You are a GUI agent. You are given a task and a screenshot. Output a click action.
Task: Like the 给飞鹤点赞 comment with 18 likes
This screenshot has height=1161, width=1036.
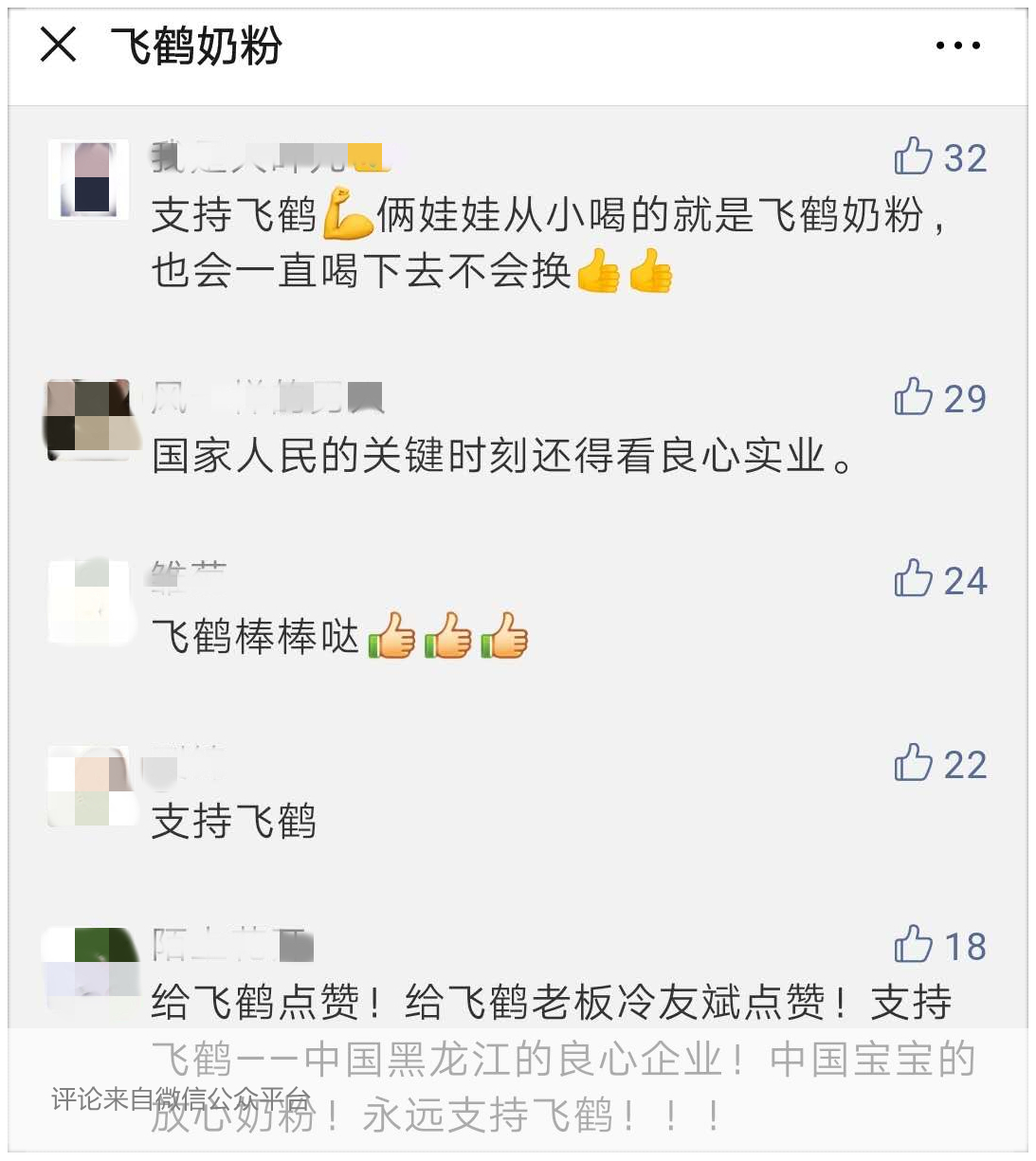pos(914,944)
